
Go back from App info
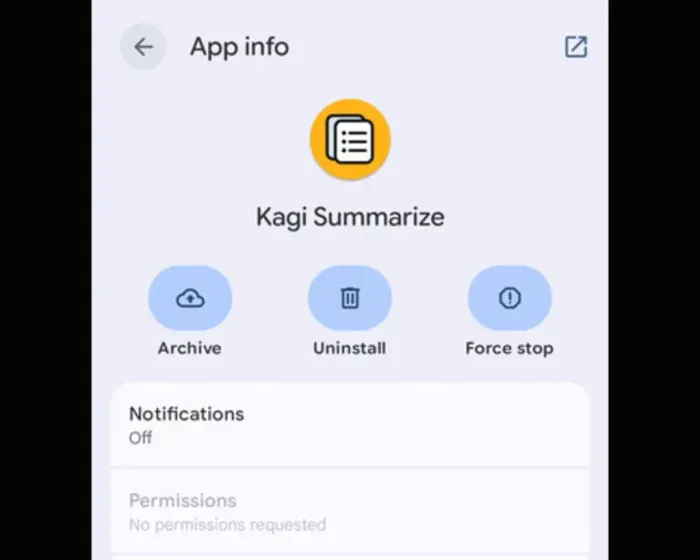click(144, 47)
